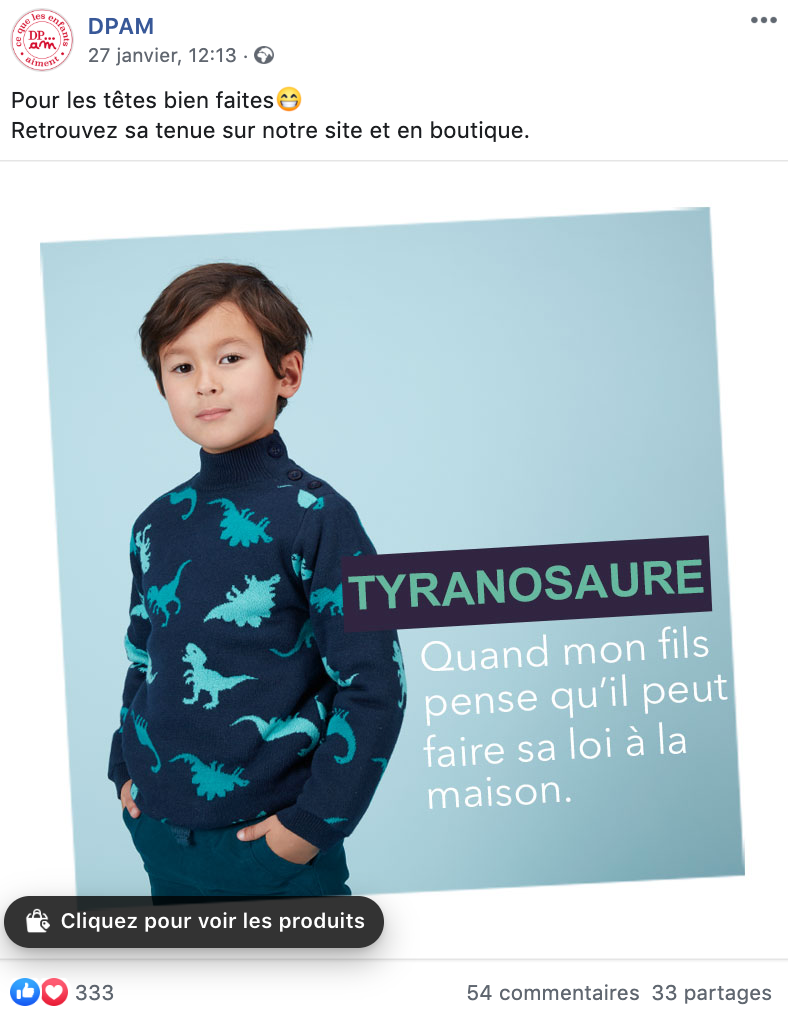Open the post overflow menu

(763, 21)
